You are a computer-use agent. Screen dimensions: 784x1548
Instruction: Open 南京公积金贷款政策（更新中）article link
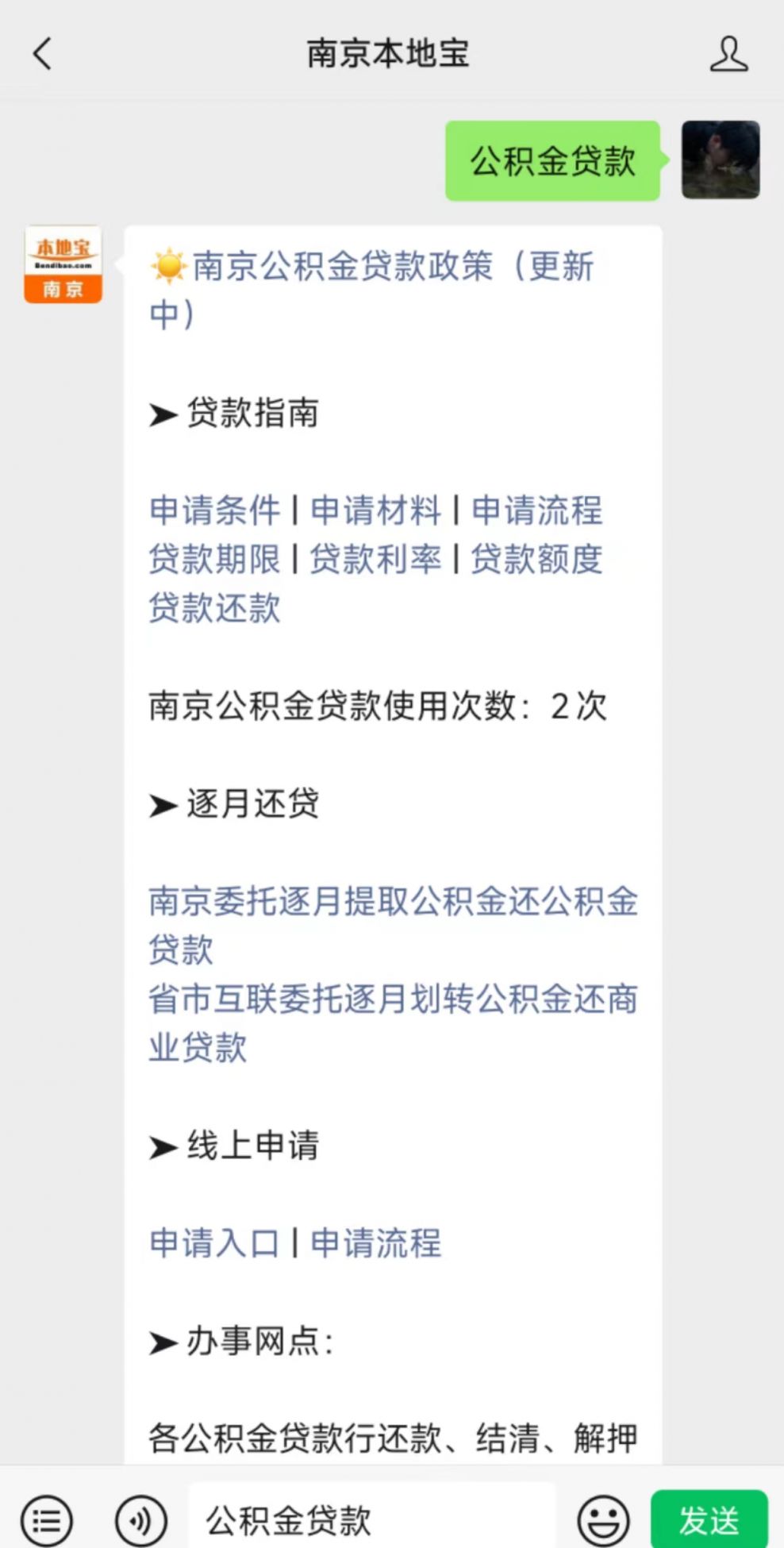coord(371,268)
